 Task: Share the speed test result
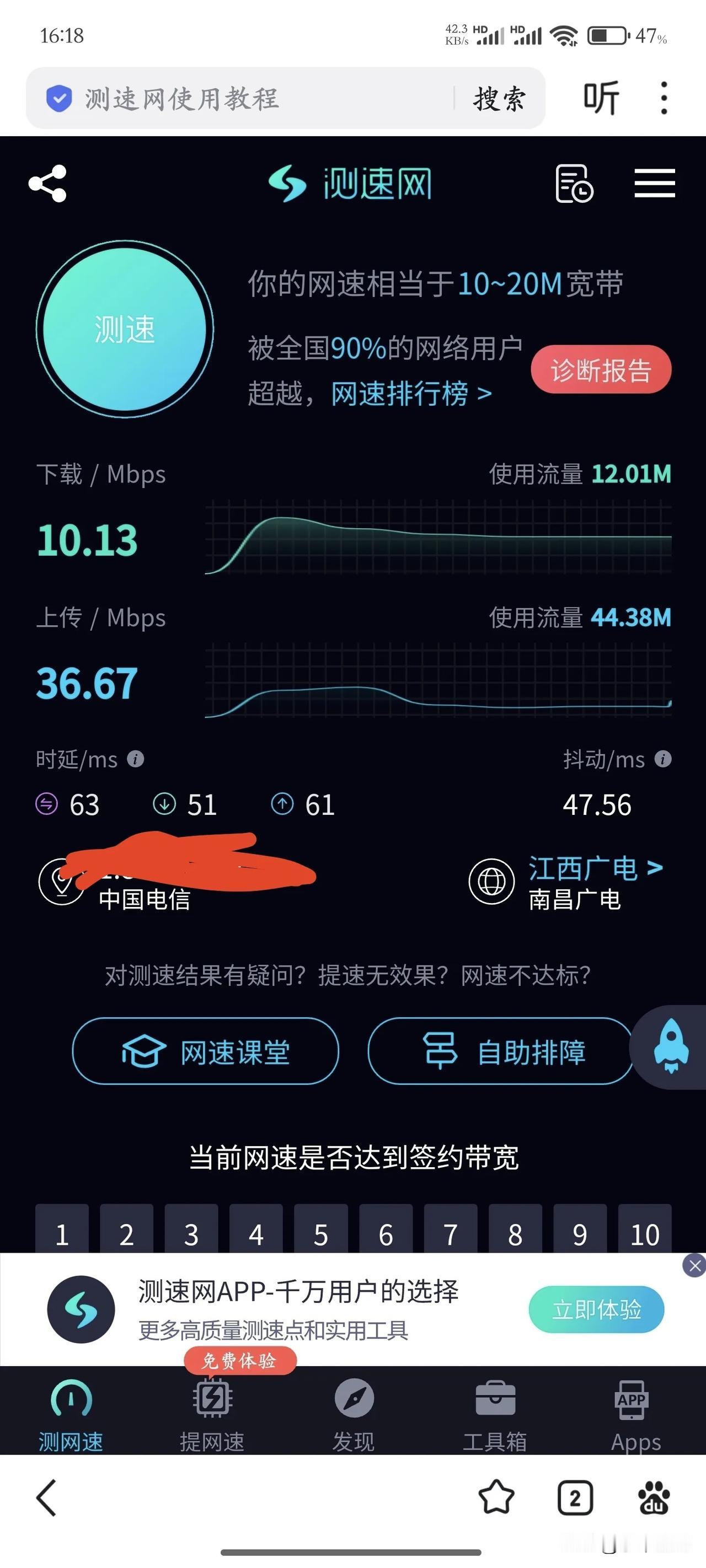coord(47,184)
